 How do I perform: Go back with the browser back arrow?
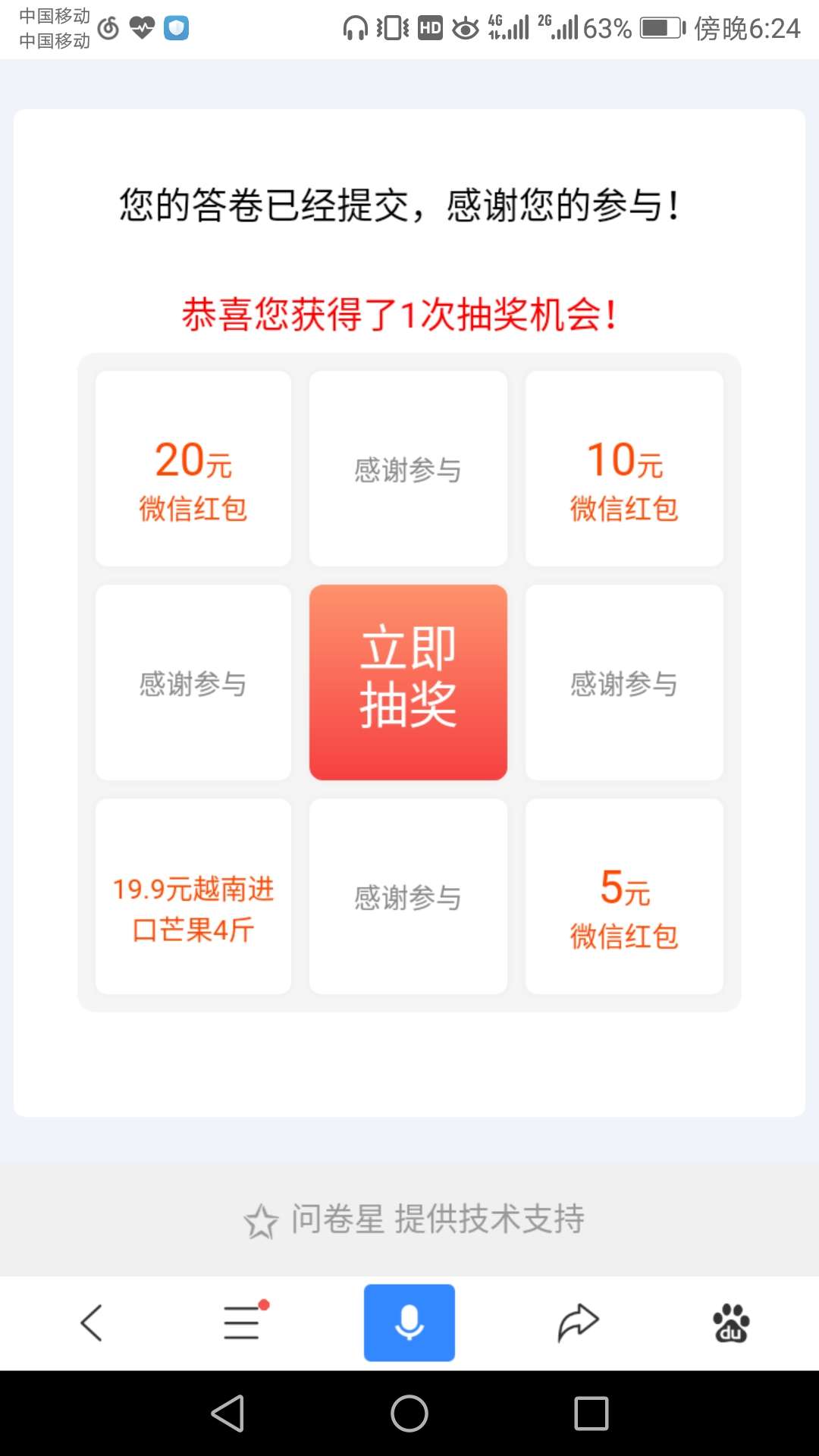[x=91, y=1323]
